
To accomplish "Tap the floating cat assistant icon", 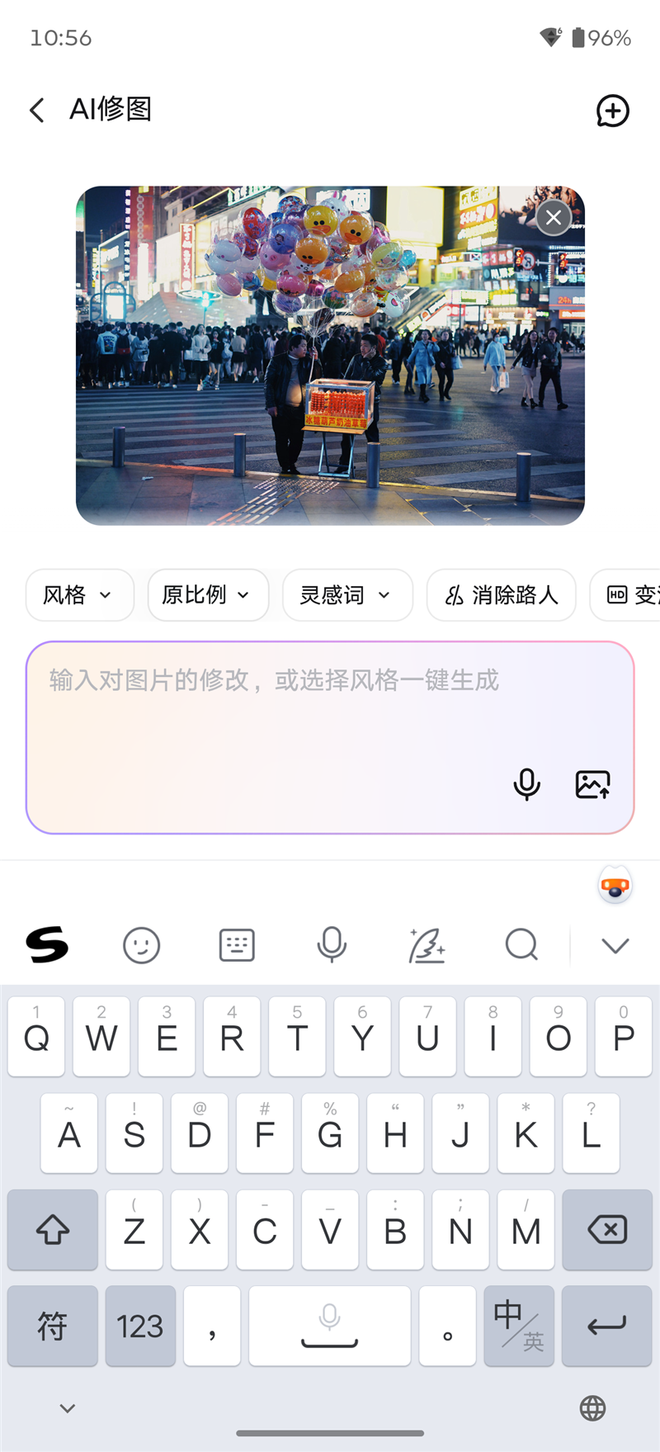I will click(x=615, y=885).
